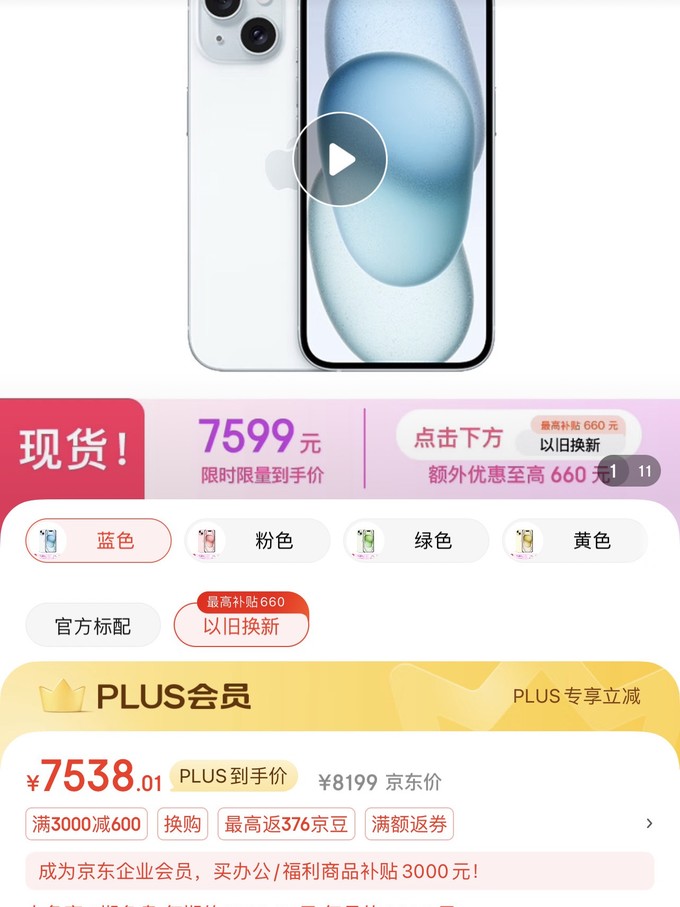Select the 以旧换新 trade-in option

(241, 627)
